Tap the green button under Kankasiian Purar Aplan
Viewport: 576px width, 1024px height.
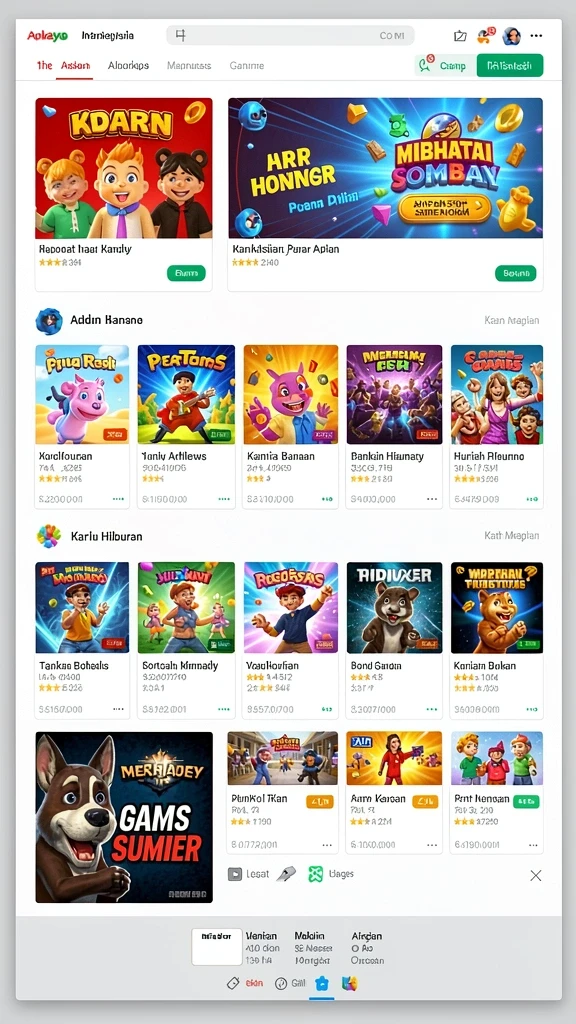click(515, 273)
